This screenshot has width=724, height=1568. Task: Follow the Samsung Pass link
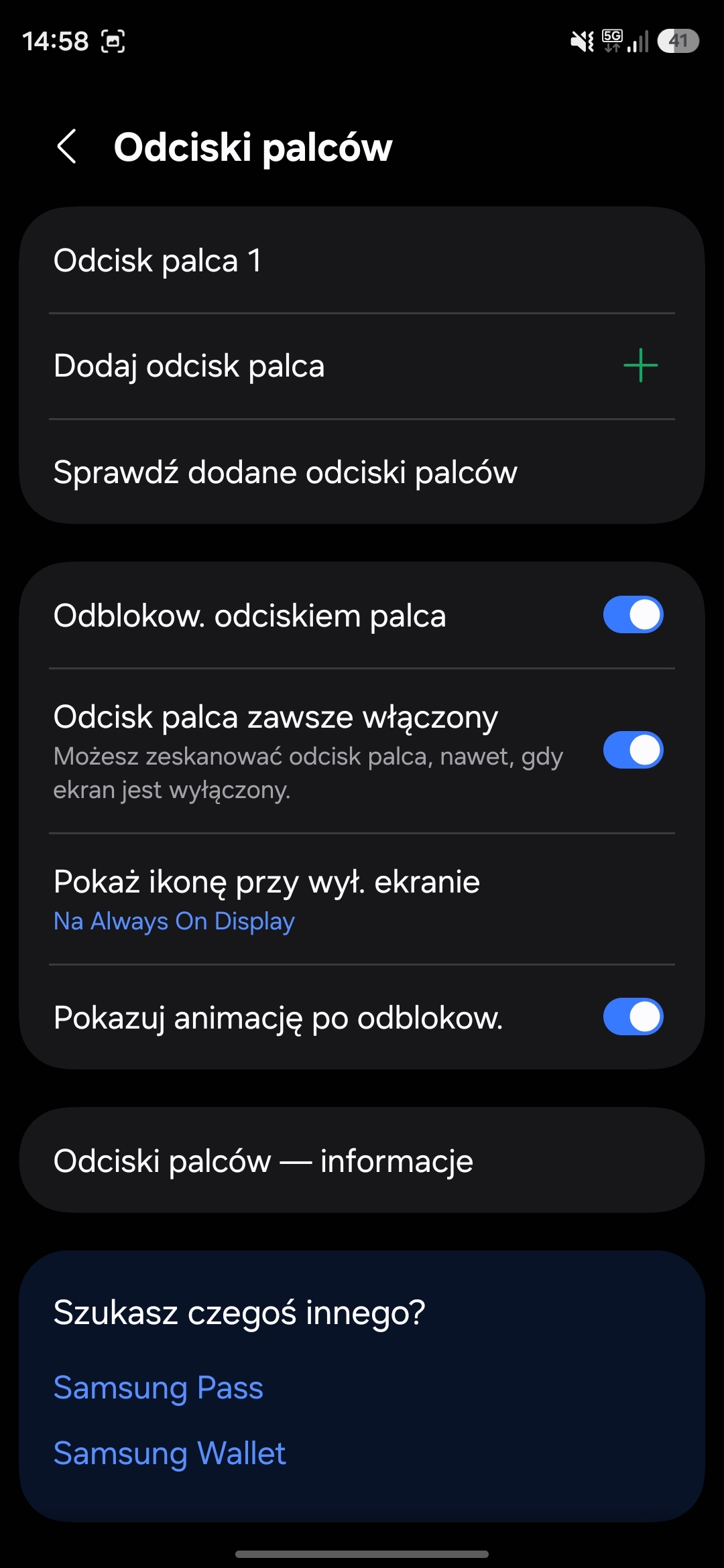coord(158,1387)
